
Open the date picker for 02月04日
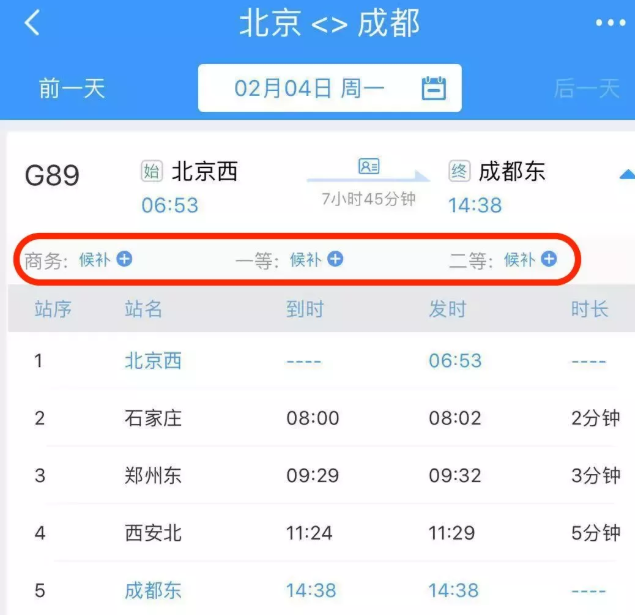point(433,88)
